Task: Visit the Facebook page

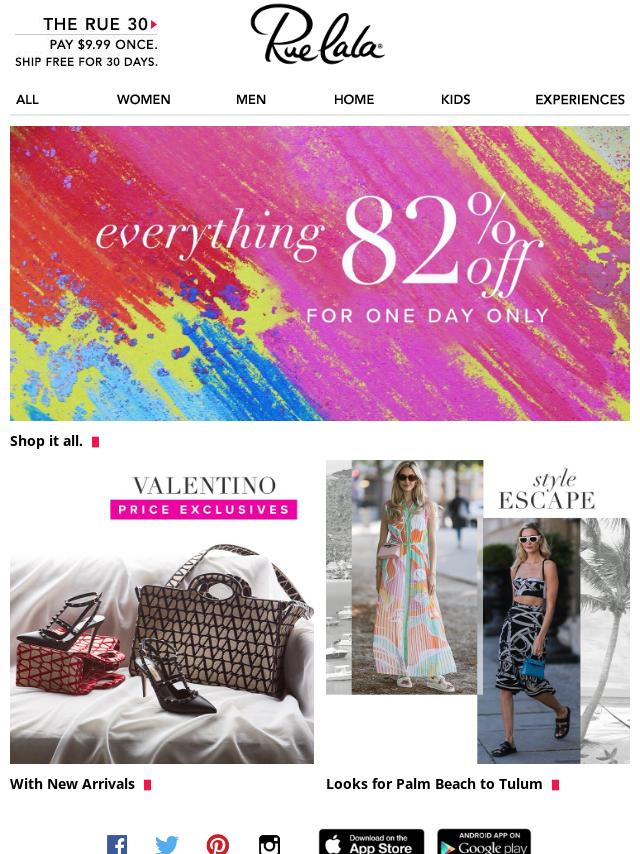Action: 117,844
